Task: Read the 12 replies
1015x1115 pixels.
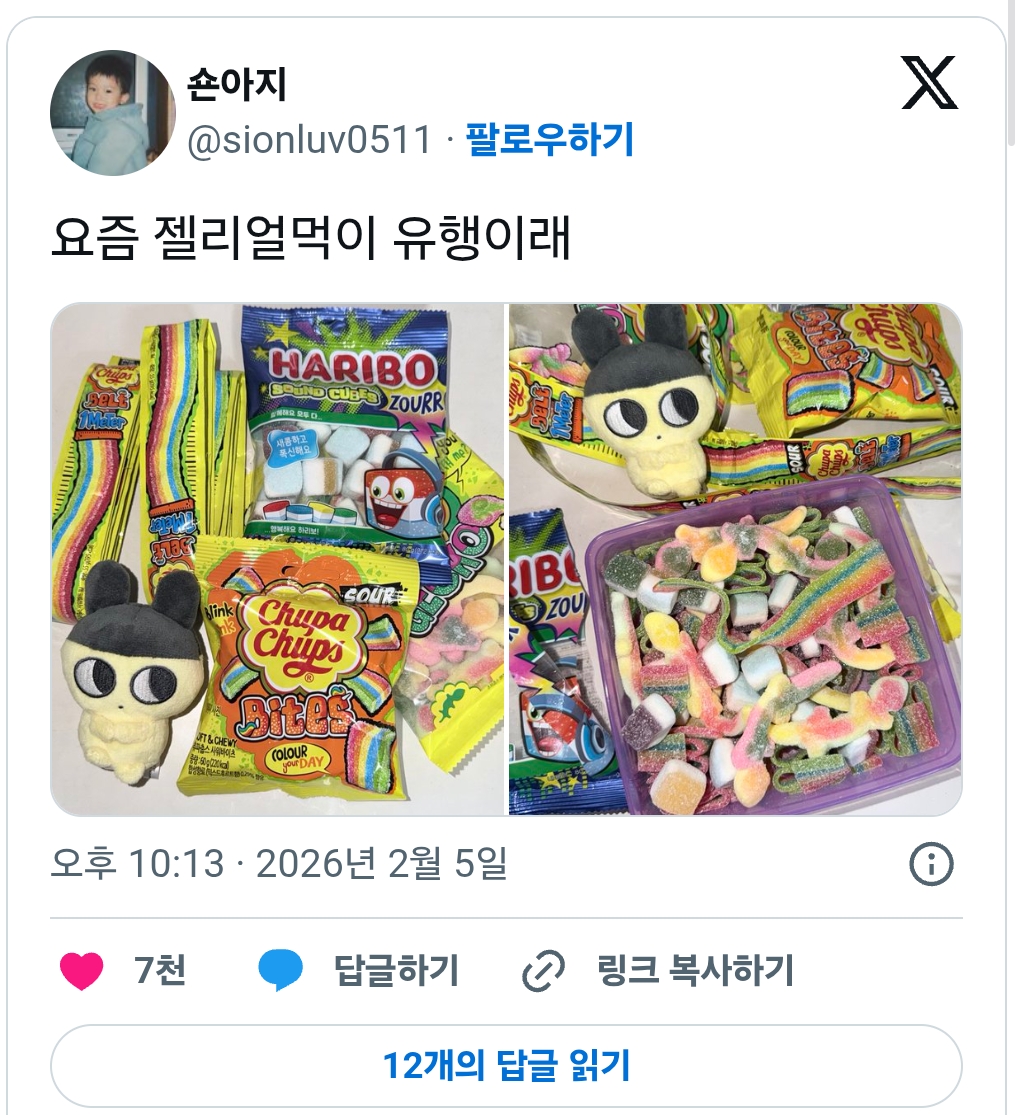Action: click(x=506, y=1065)
